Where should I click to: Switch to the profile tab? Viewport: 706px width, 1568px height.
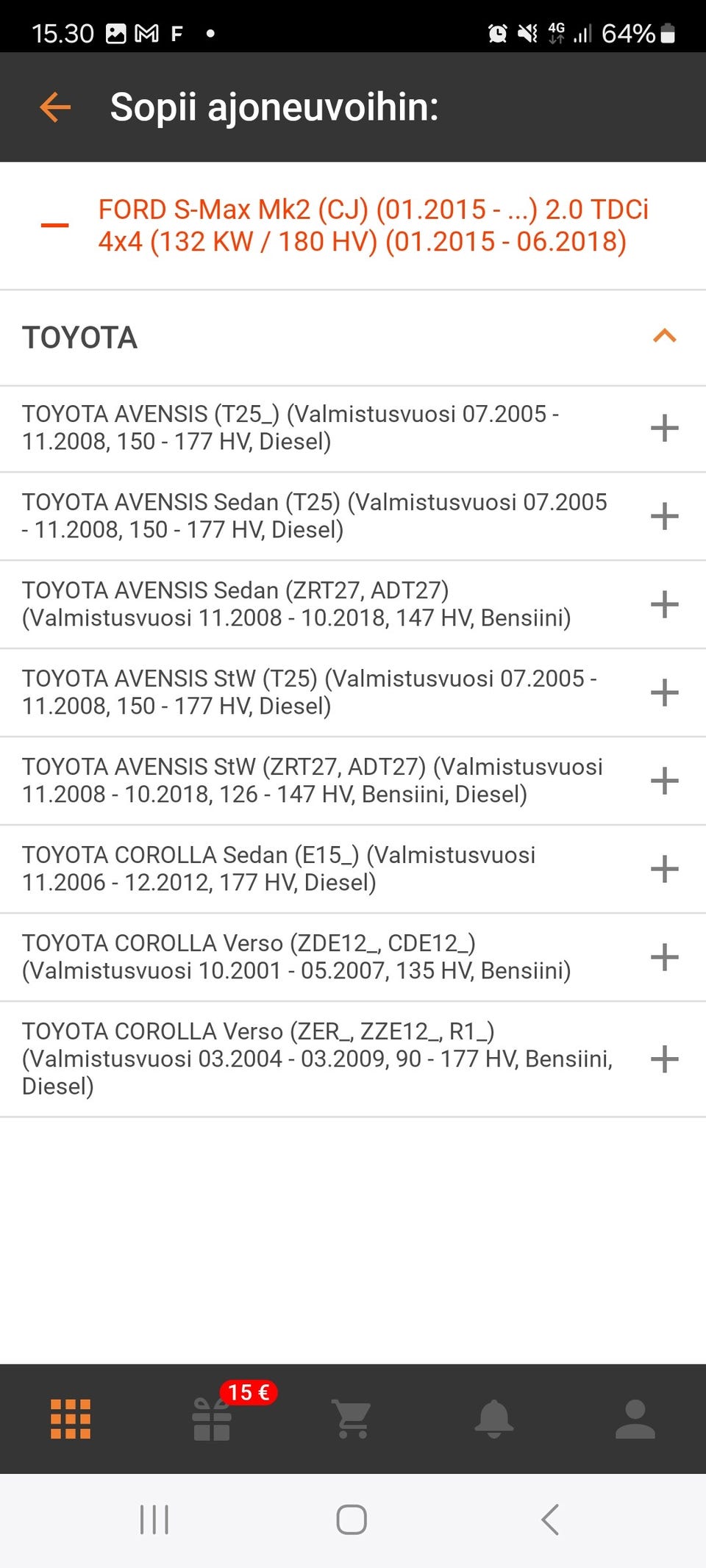coord(635,1419)
